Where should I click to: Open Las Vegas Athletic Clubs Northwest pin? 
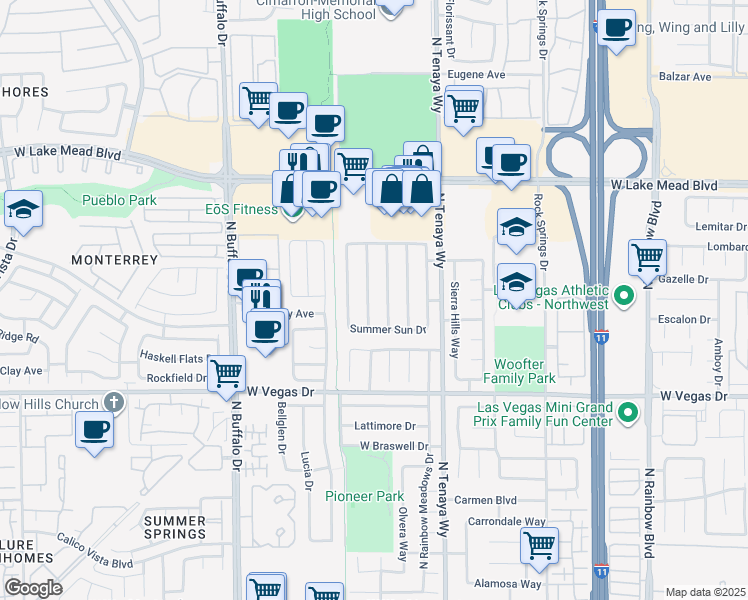(623, 296)
